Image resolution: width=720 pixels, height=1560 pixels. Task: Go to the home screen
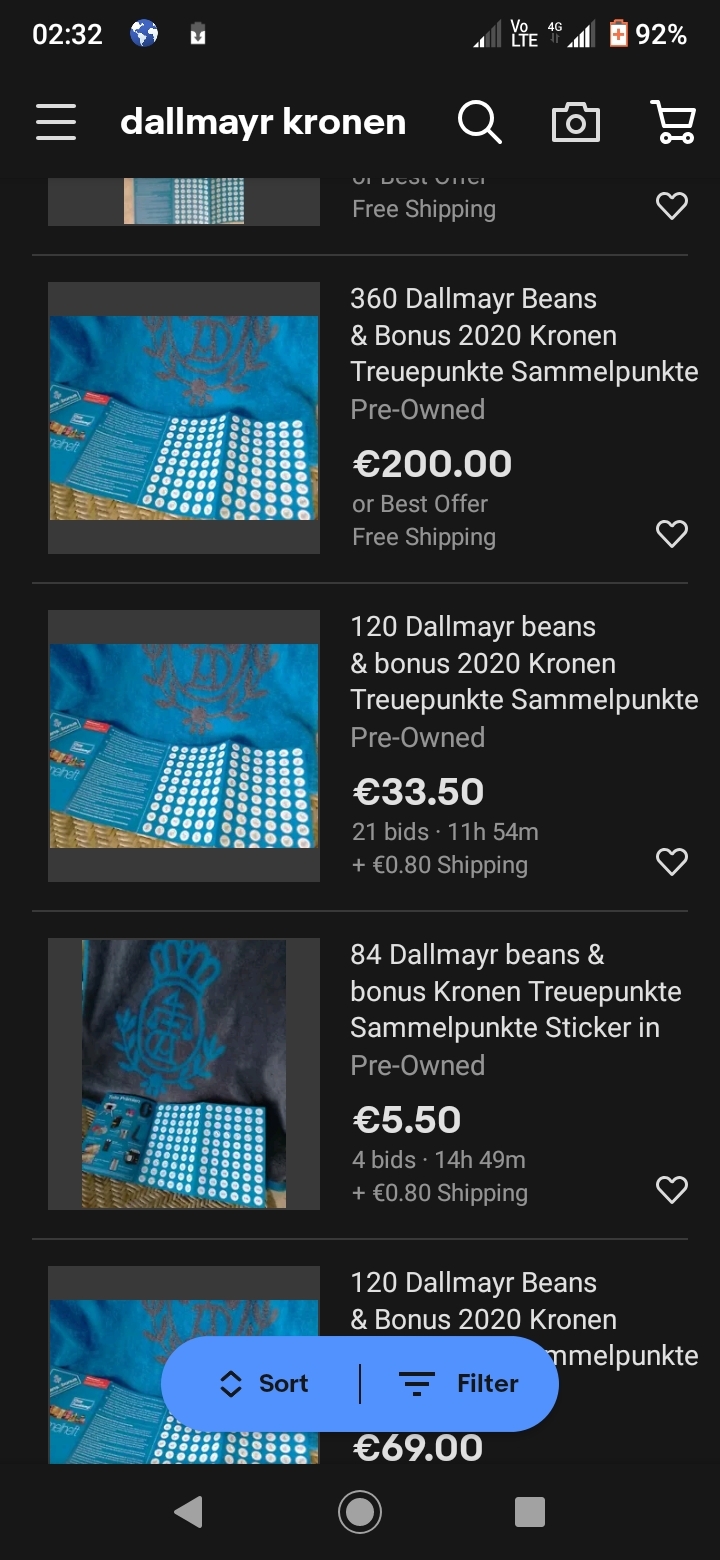(360, 1511)
